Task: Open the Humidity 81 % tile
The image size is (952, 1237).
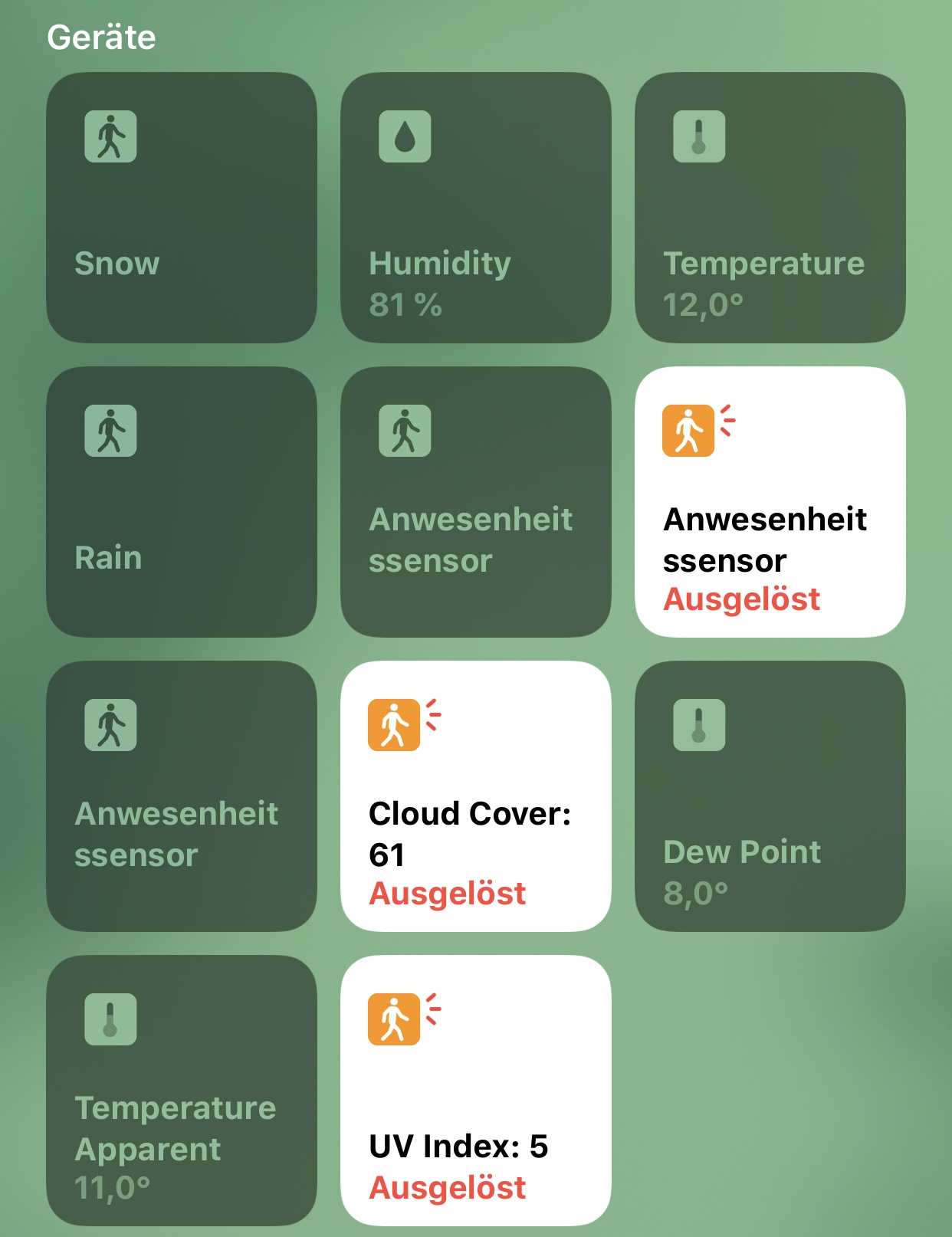Action: (x=475, y=208)
